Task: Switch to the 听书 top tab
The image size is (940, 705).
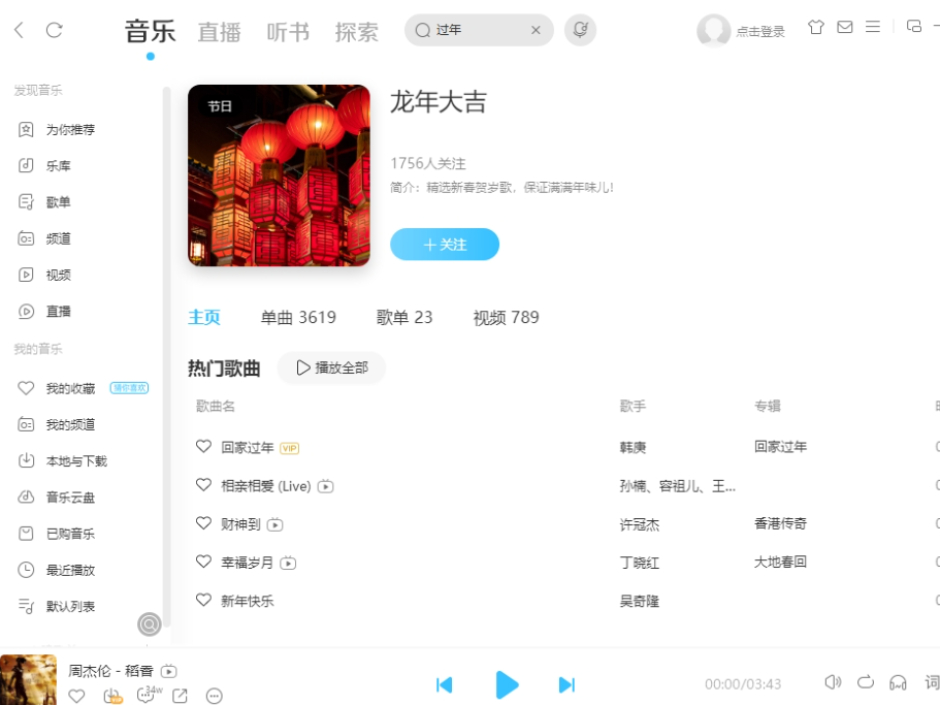Action: 288,32
